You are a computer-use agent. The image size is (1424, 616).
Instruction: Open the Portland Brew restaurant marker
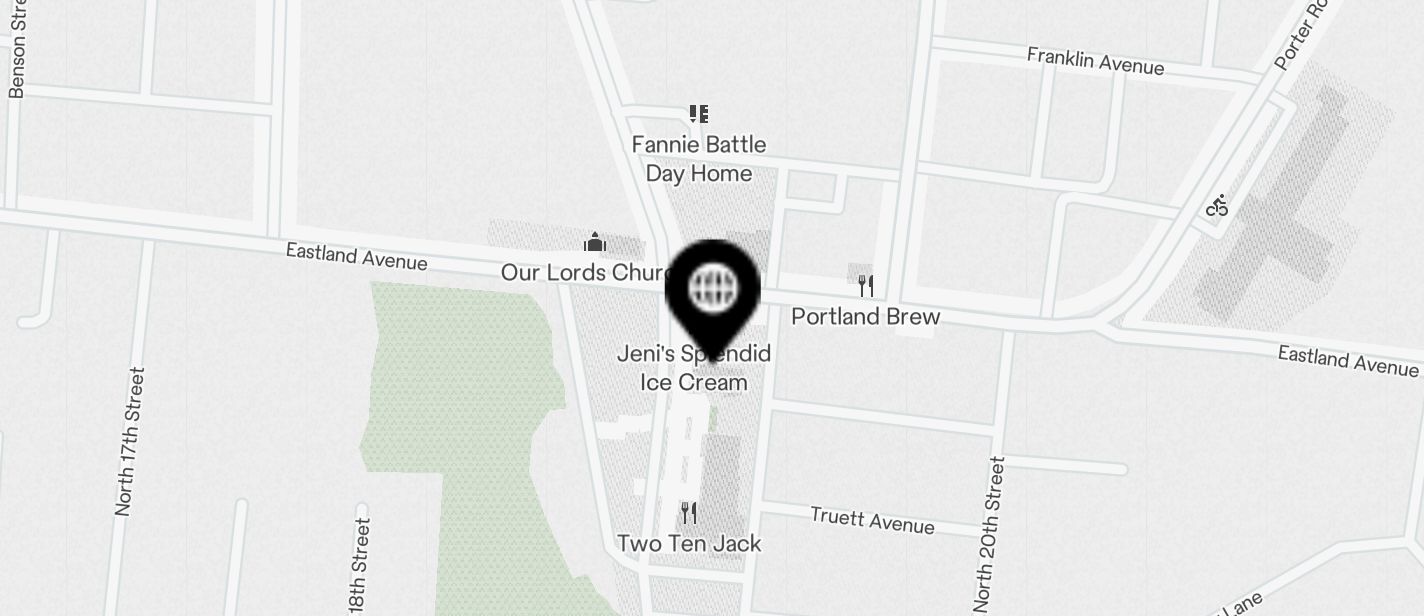(x=866, y=287)
